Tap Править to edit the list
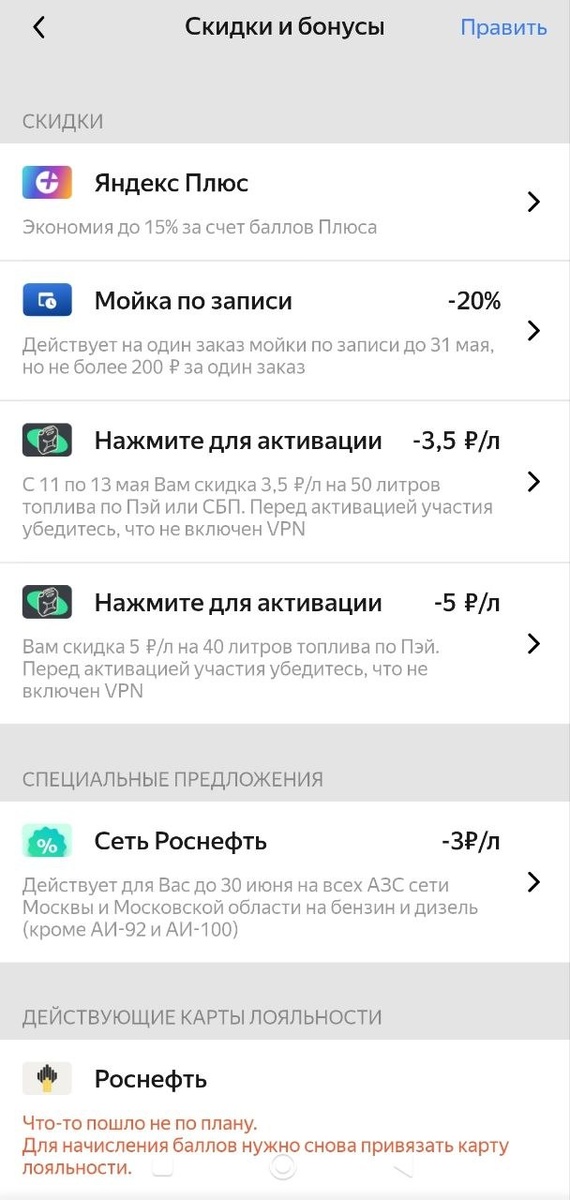Viewport: 570px width, 1200px height. click(x=503, y=28)
